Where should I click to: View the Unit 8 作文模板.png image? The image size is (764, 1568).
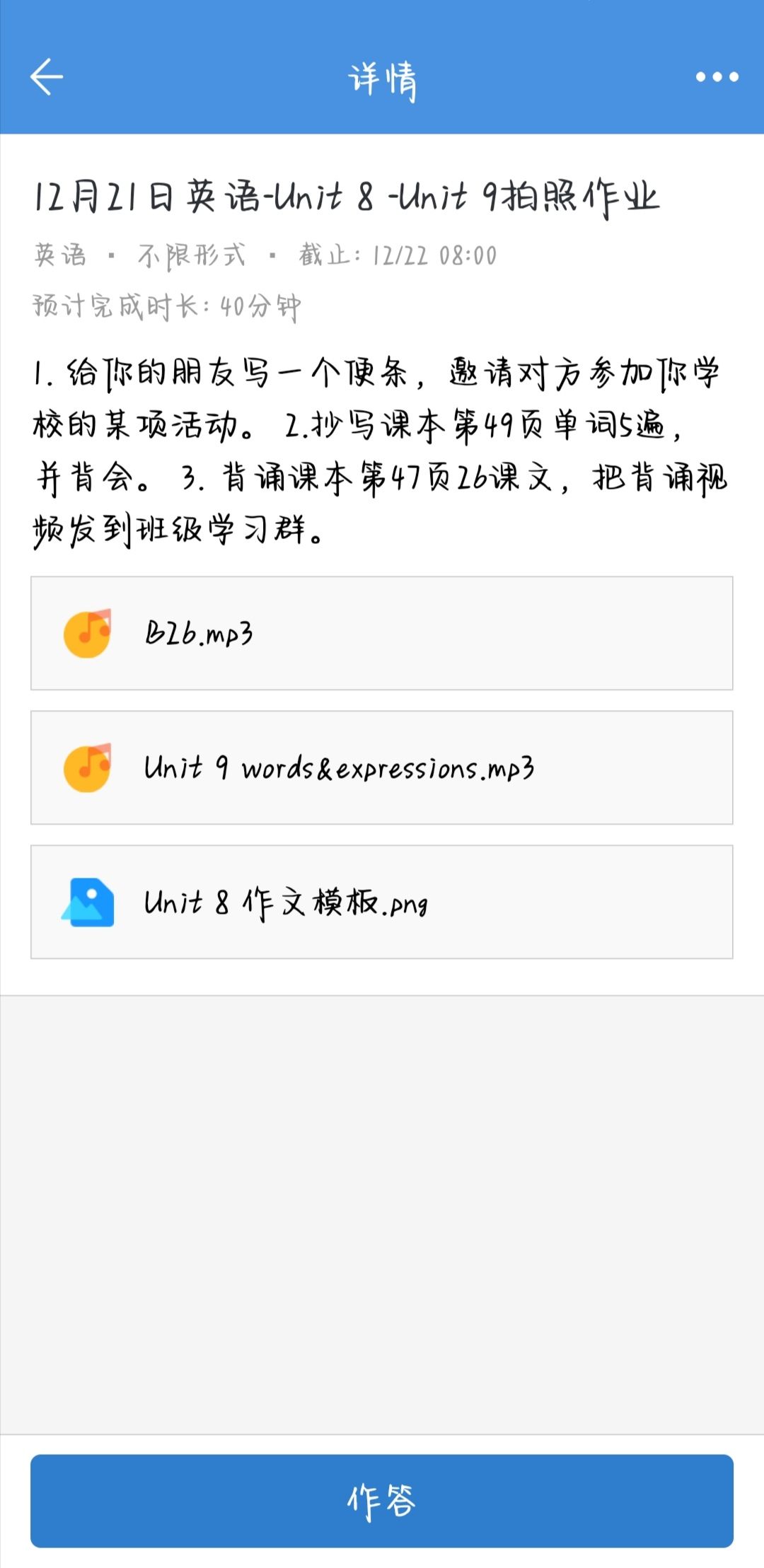click(x=382, y=902)
